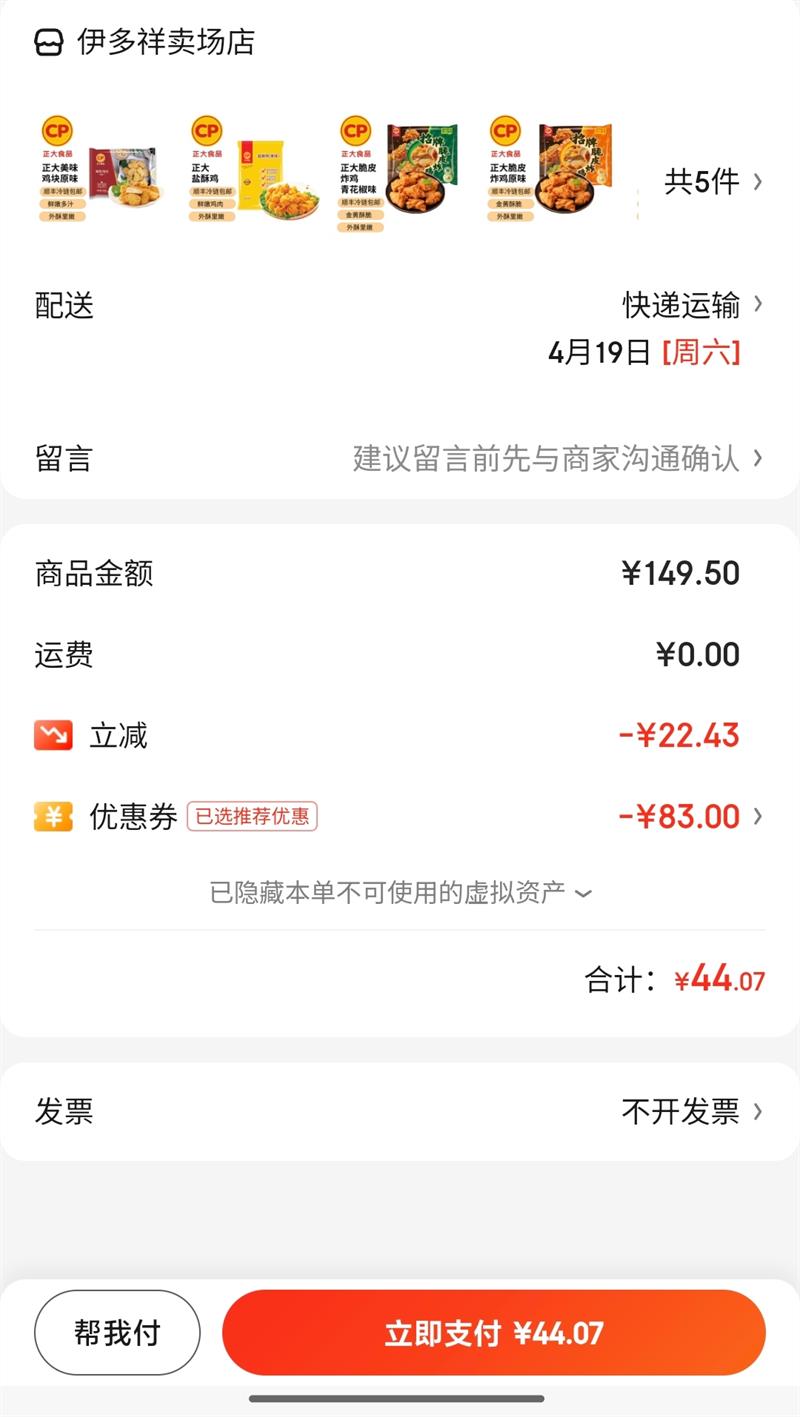
Task: Open the 正大美味鸡块原味 product thumbnail
Action: 99,172
